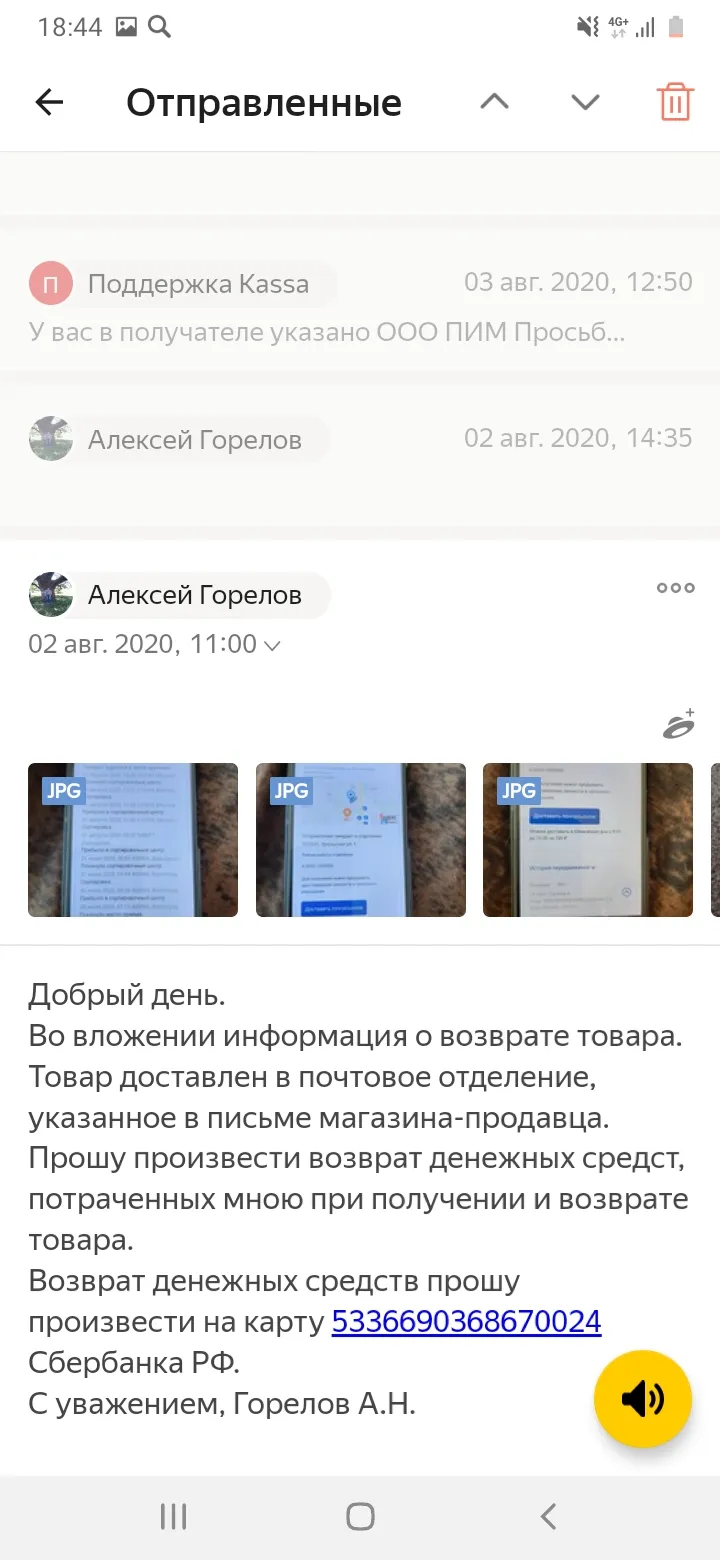Expand message details next to 11:00 date
Viewport: 720px width, 1560px height.
point(271,646)
